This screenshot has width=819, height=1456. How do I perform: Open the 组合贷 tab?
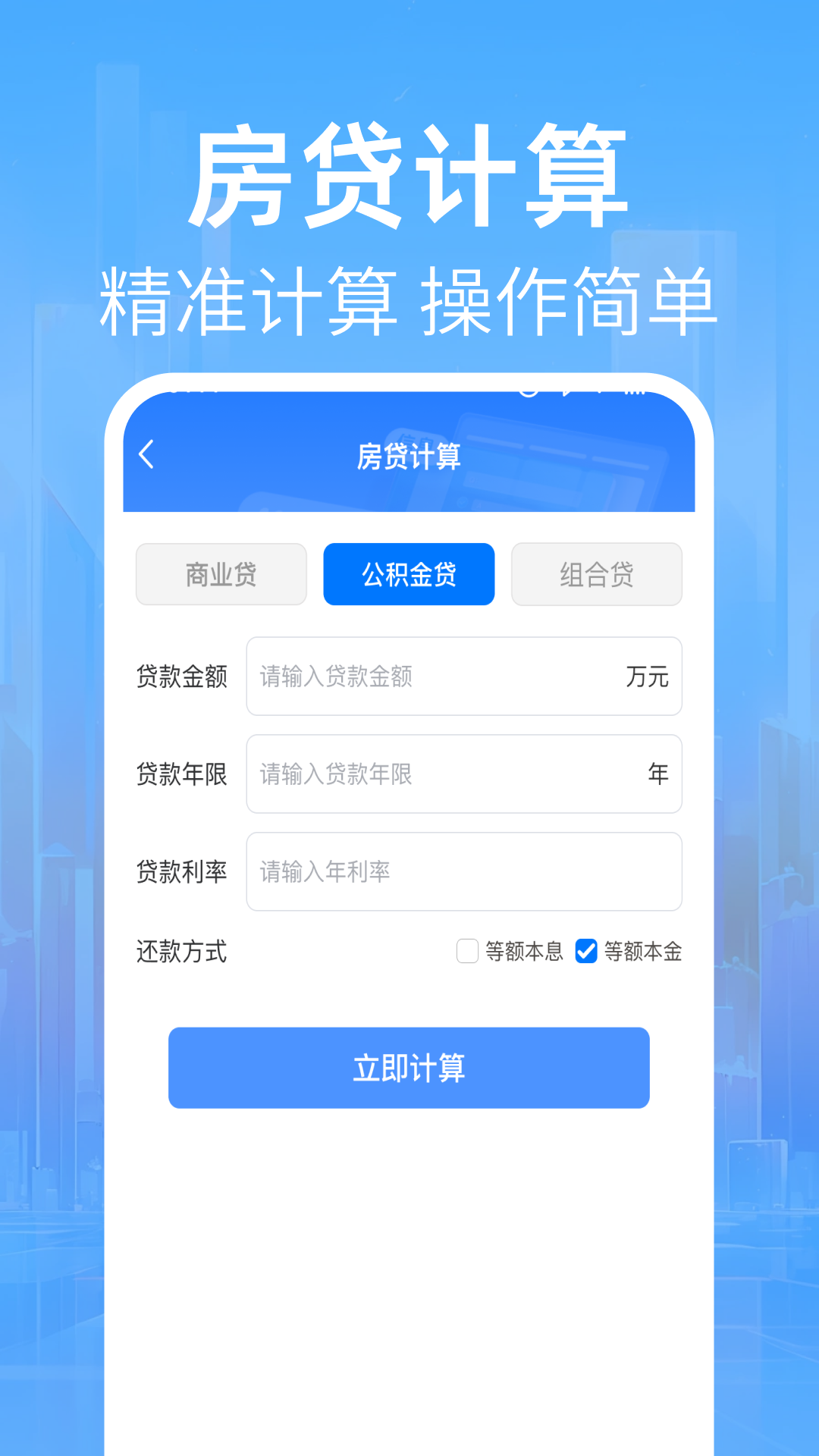click(597, 574)
